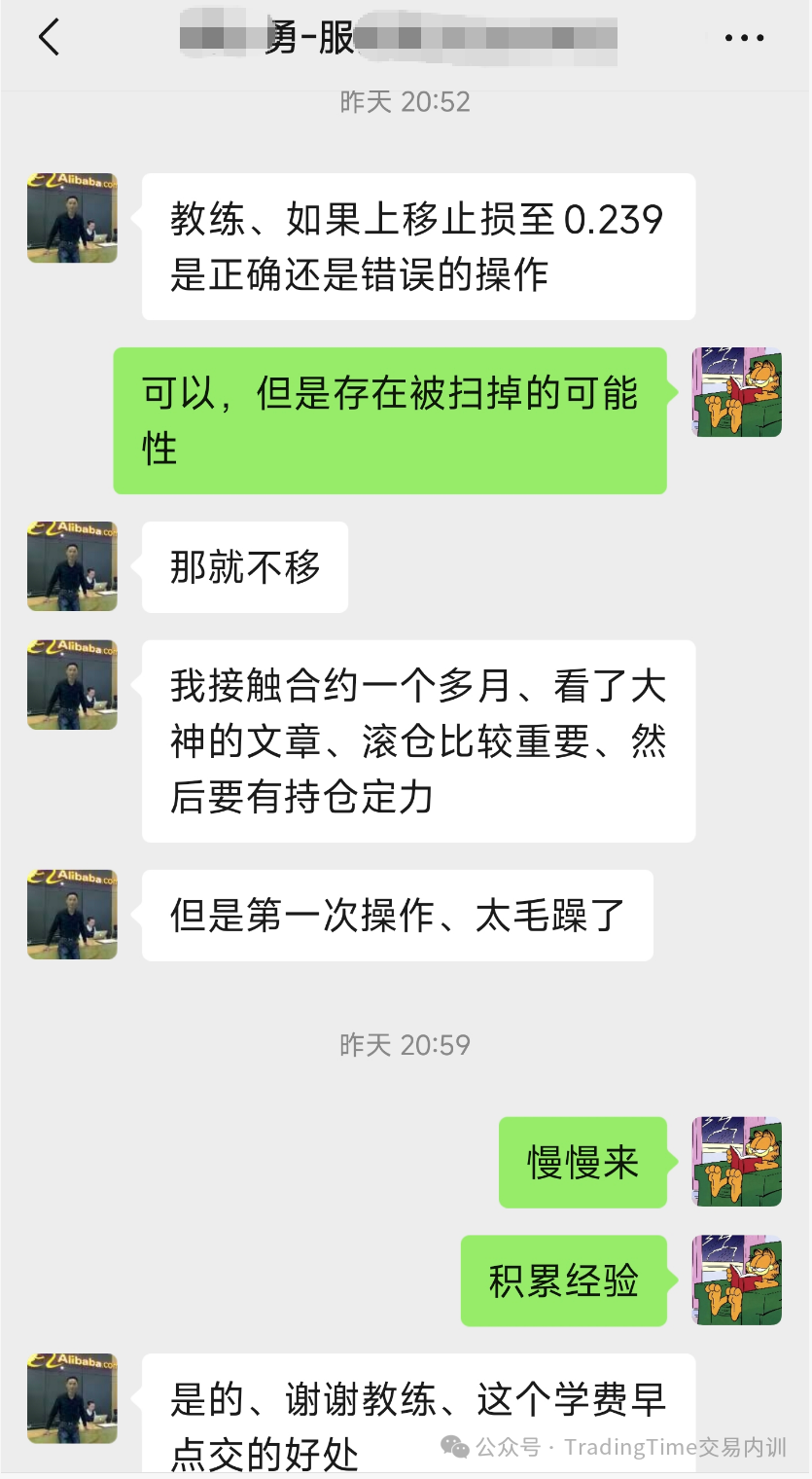Tap the contact's Alibaba-background avatar

click(x=71, y=218)
